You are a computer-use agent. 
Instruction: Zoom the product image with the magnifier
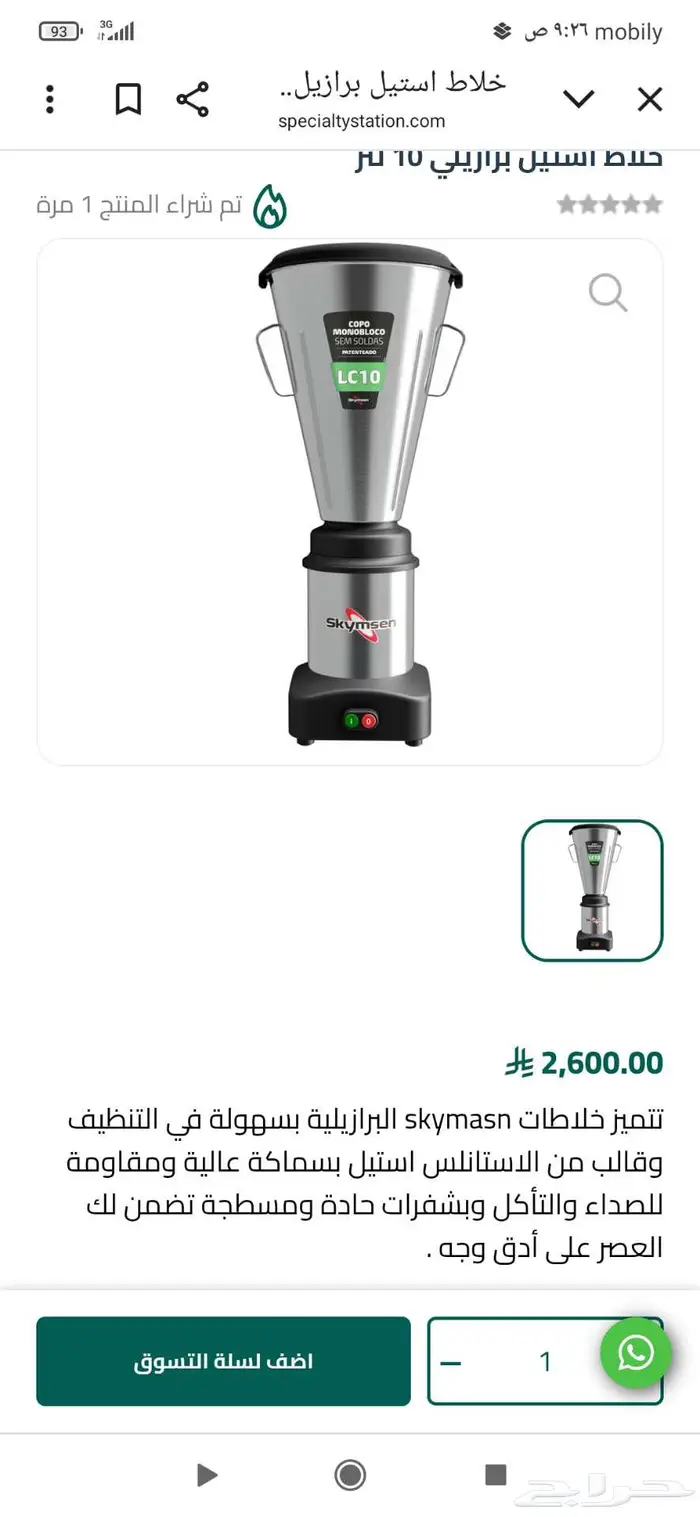pos(607,293)
